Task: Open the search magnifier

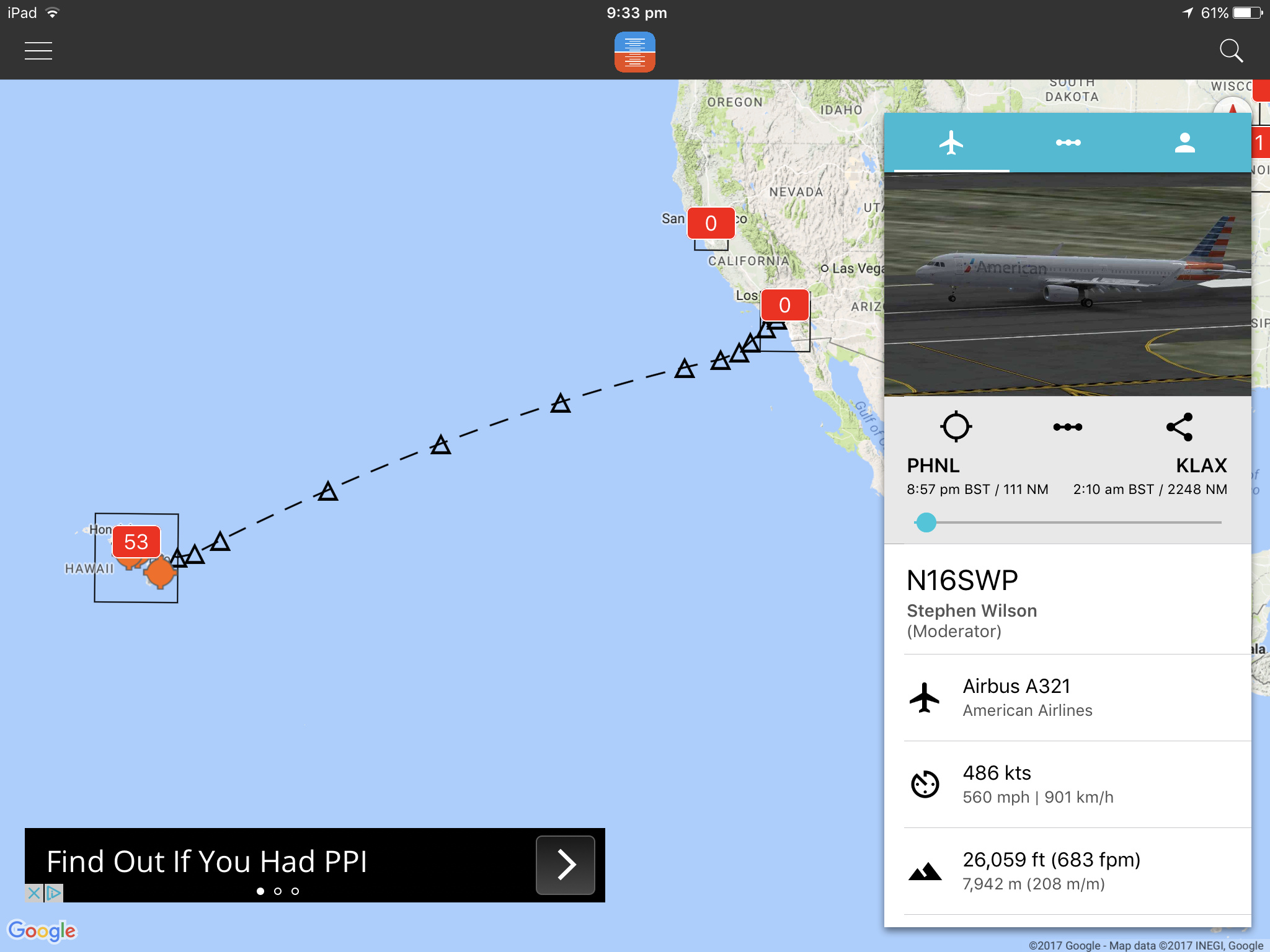Action: 1230,51
